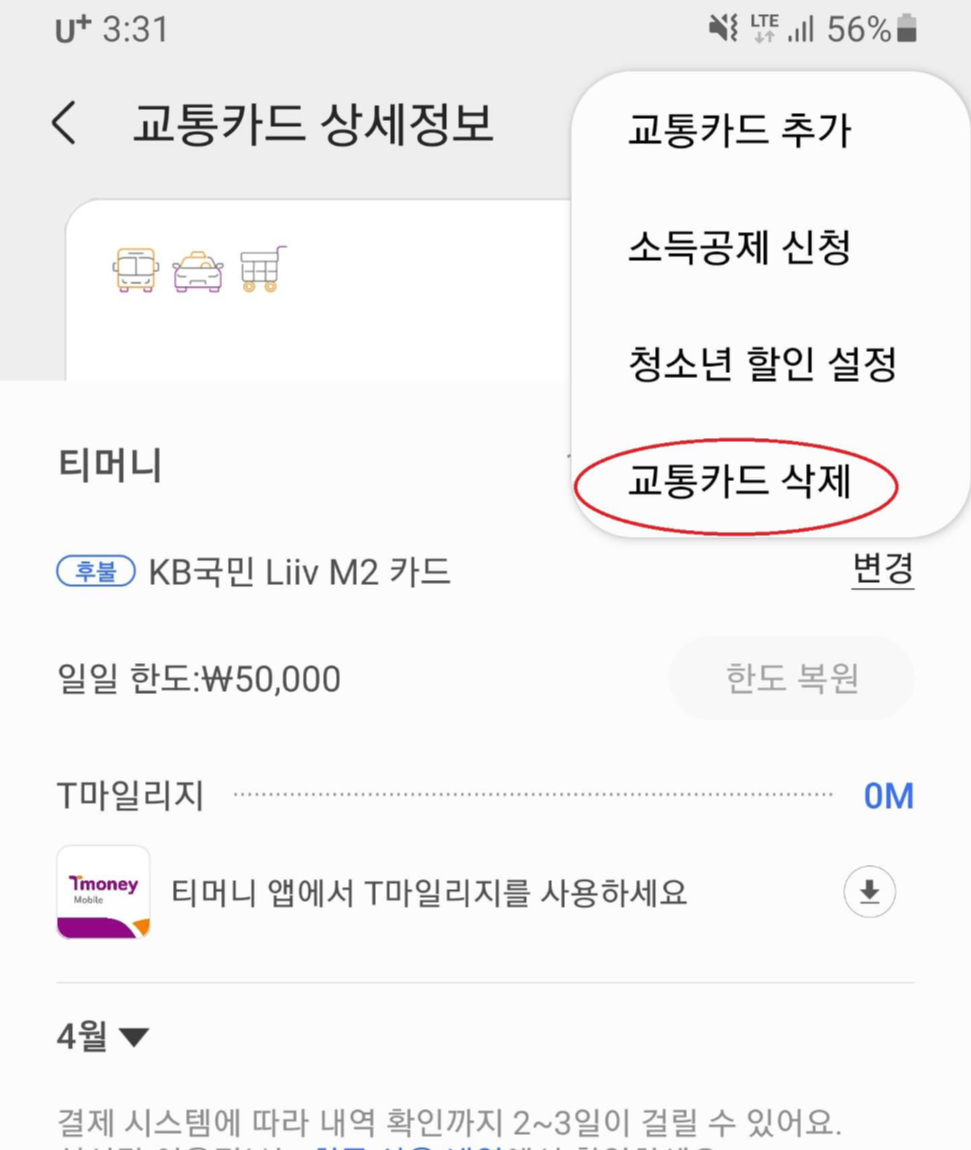Click the T마일리지 0M value indicator
Screen dimensions: 971x1150
[x=890, y=795]
